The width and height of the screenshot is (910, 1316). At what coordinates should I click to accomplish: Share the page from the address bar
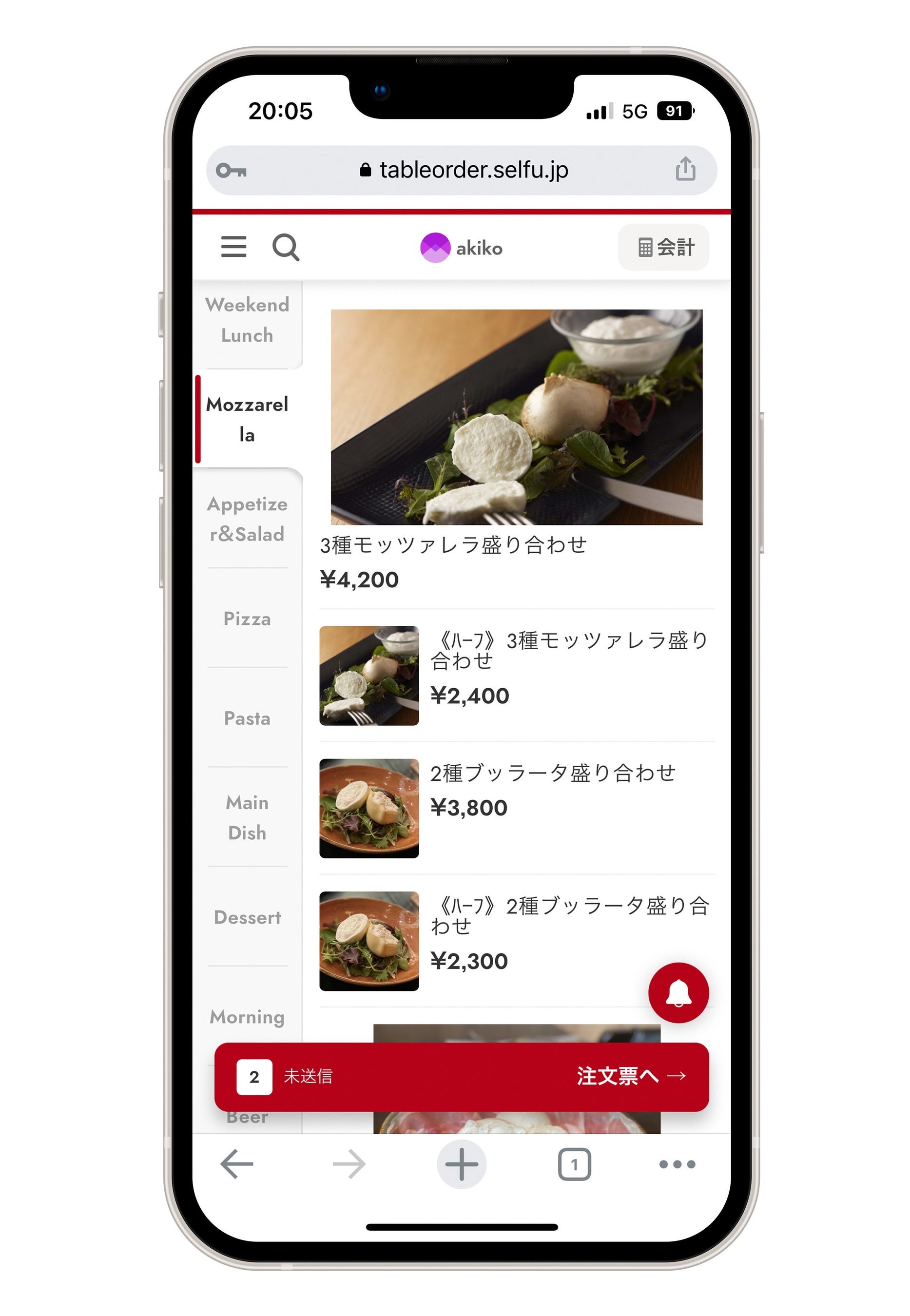point(685,169)
